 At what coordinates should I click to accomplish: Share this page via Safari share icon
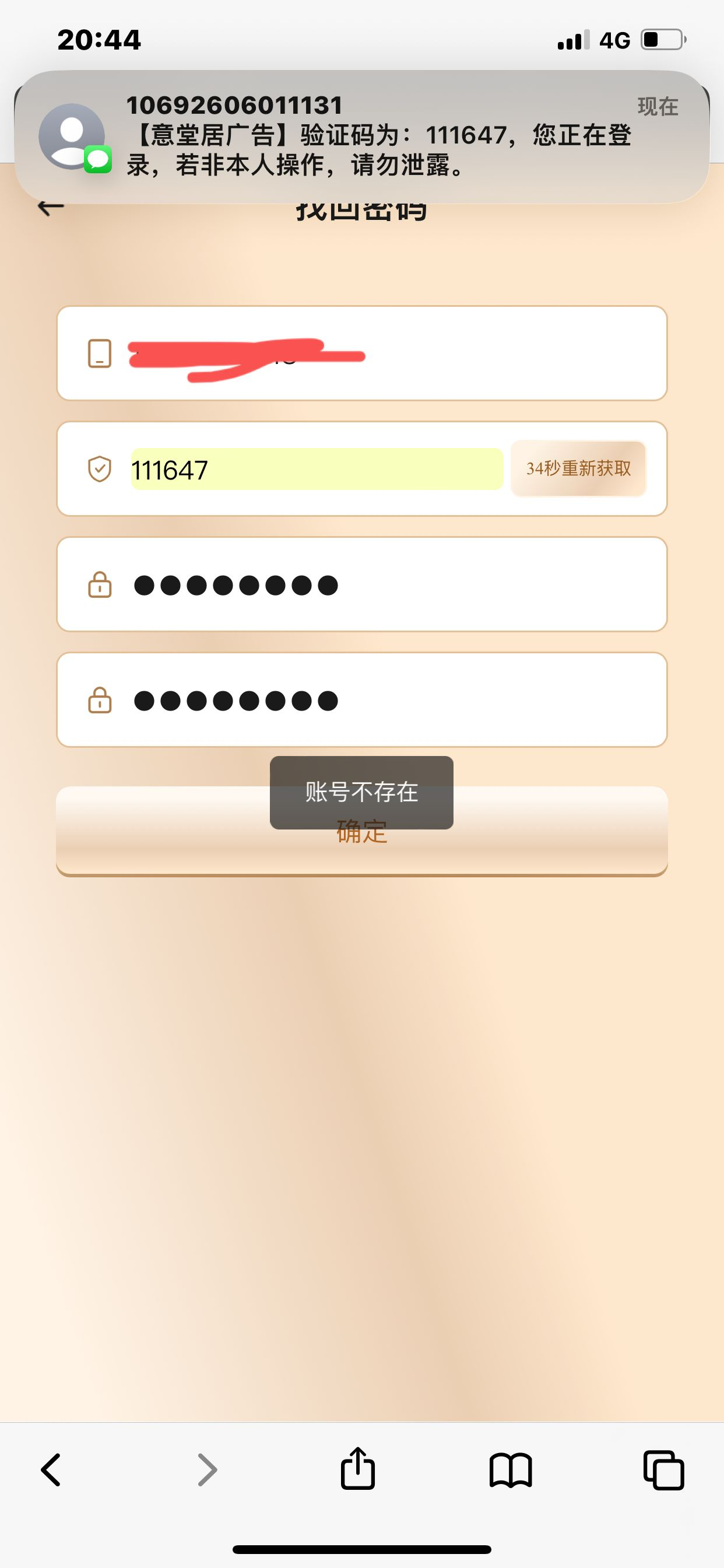358,1469
